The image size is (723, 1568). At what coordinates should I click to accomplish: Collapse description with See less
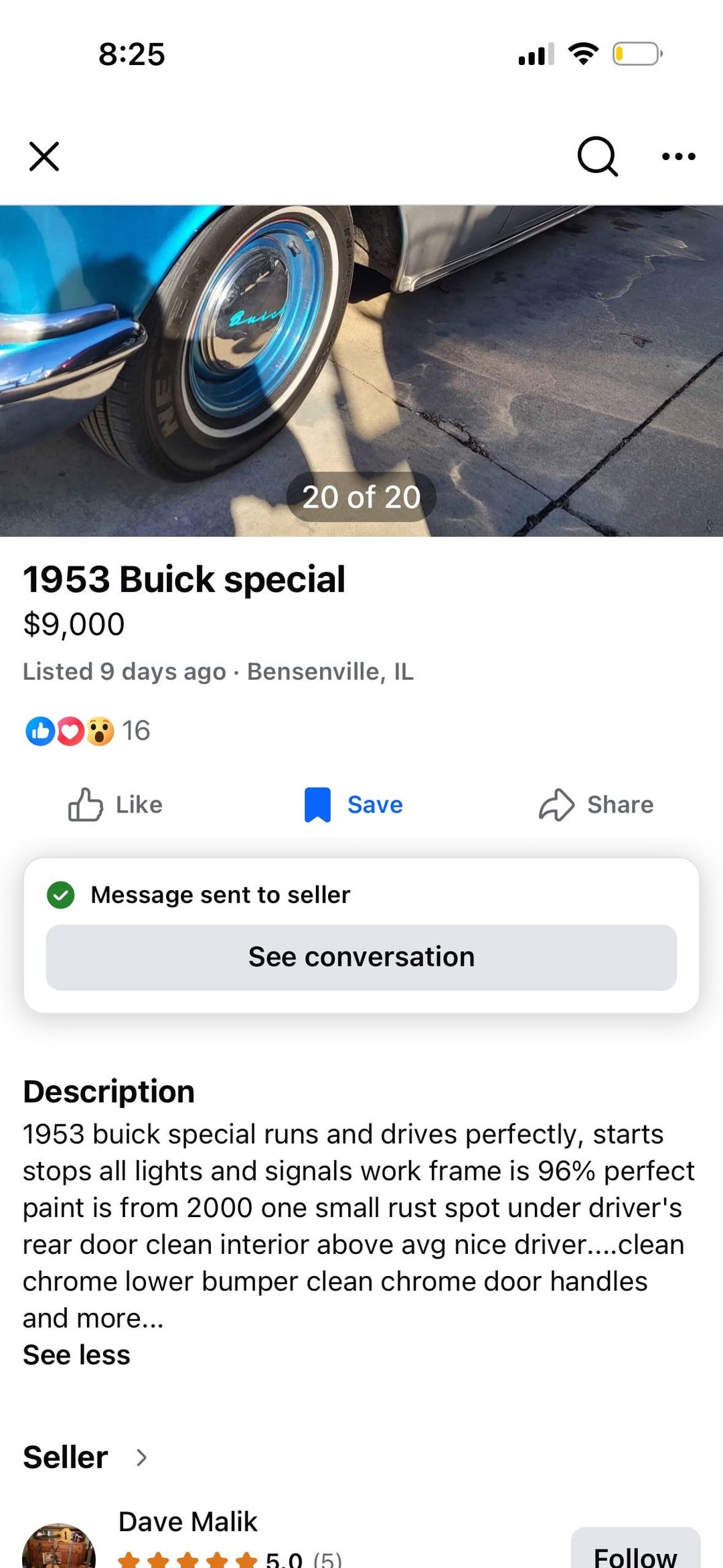[x=76, y=1355]
